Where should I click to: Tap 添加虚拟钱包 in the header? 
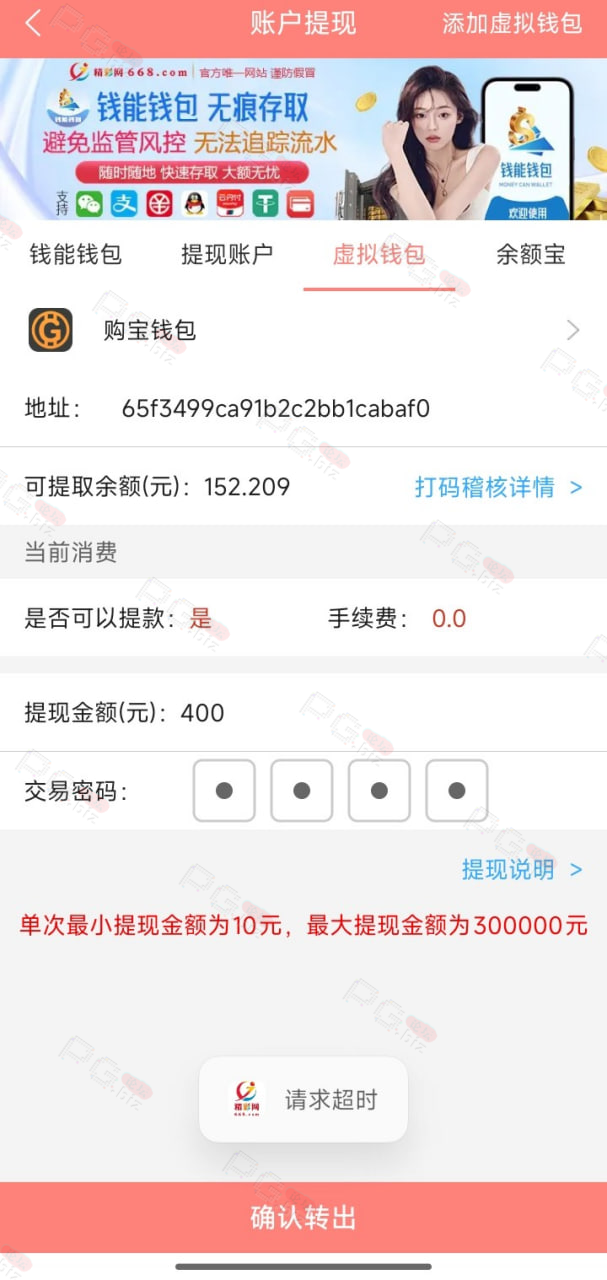tap(512, 23)
